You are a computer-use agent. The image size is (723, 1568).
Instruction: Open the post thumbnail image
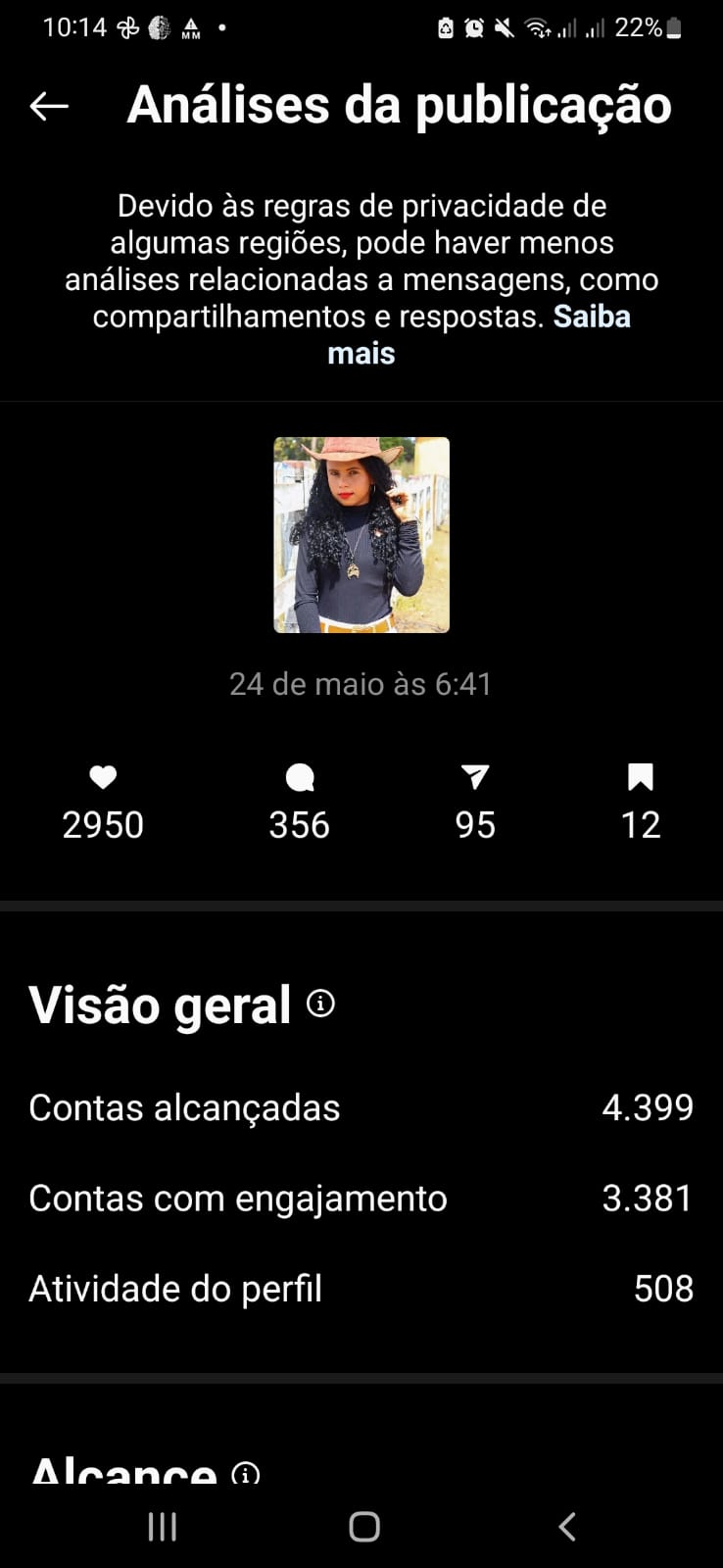click(361, 535)
